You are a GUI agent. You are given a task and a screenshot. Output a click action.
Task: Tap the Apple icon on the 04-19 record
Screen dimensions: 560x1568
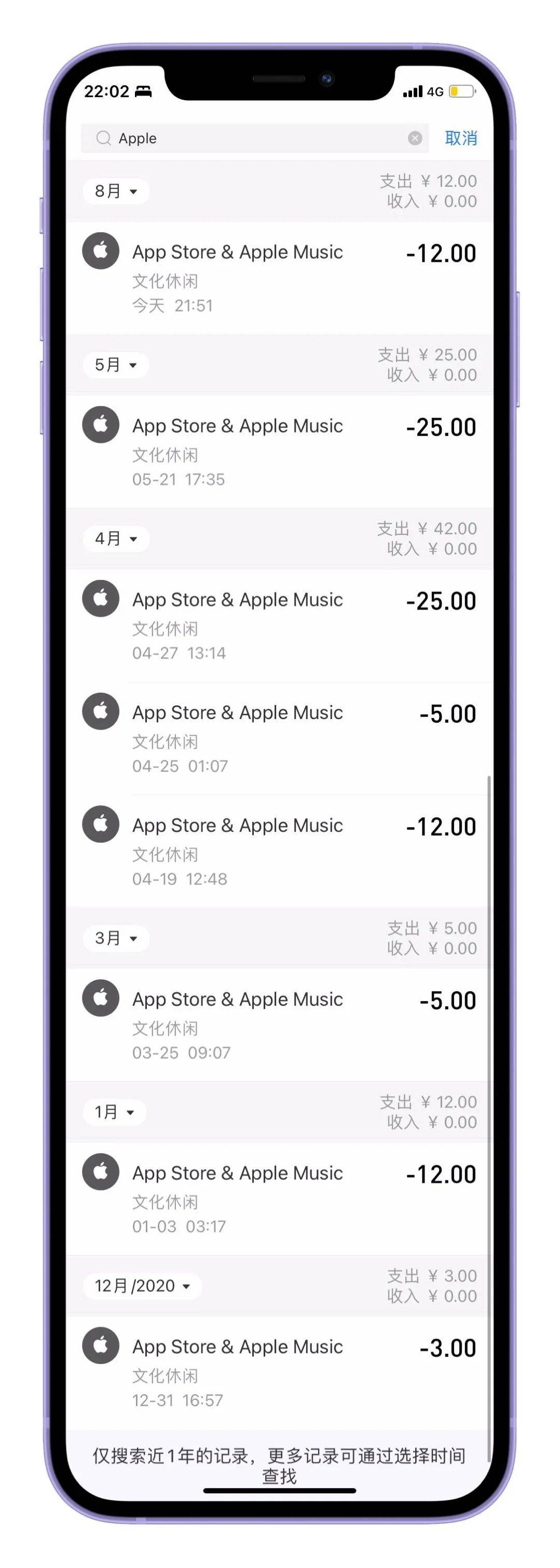point(101,824)
